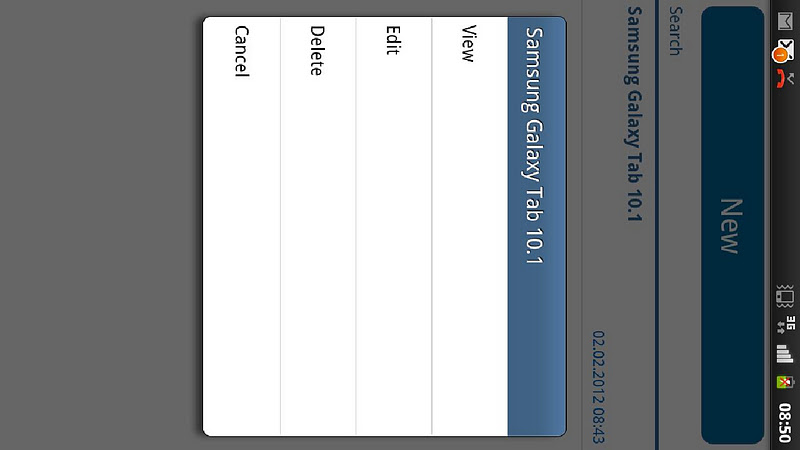Viewport: 800px width, 450px height.
Task: Delete the Samsung Galaxy Tab 10.1 entry
Action: 317,225
